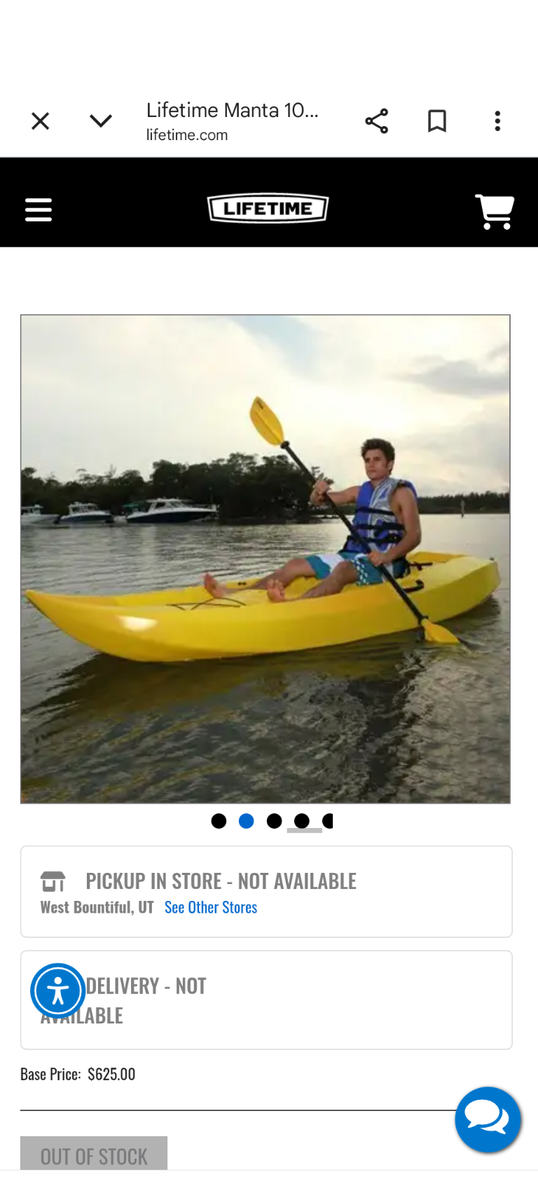Screen dimensions: 538x1200
Task: Close the in-app browser tab
Action: [x=40, y=121]
